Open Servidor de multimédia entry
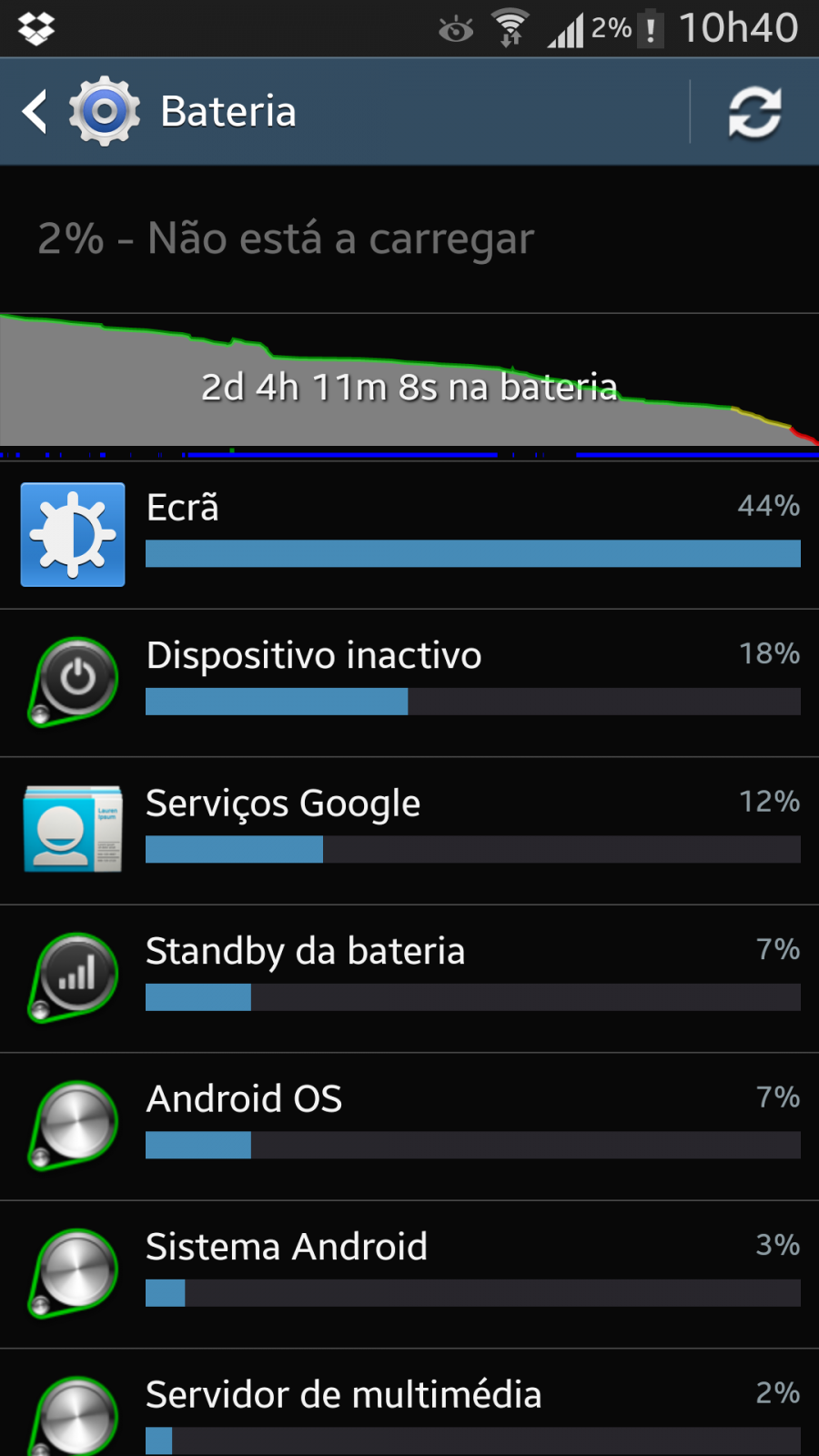Viewport: 819px width, 1456px height. click(409, 1403)
